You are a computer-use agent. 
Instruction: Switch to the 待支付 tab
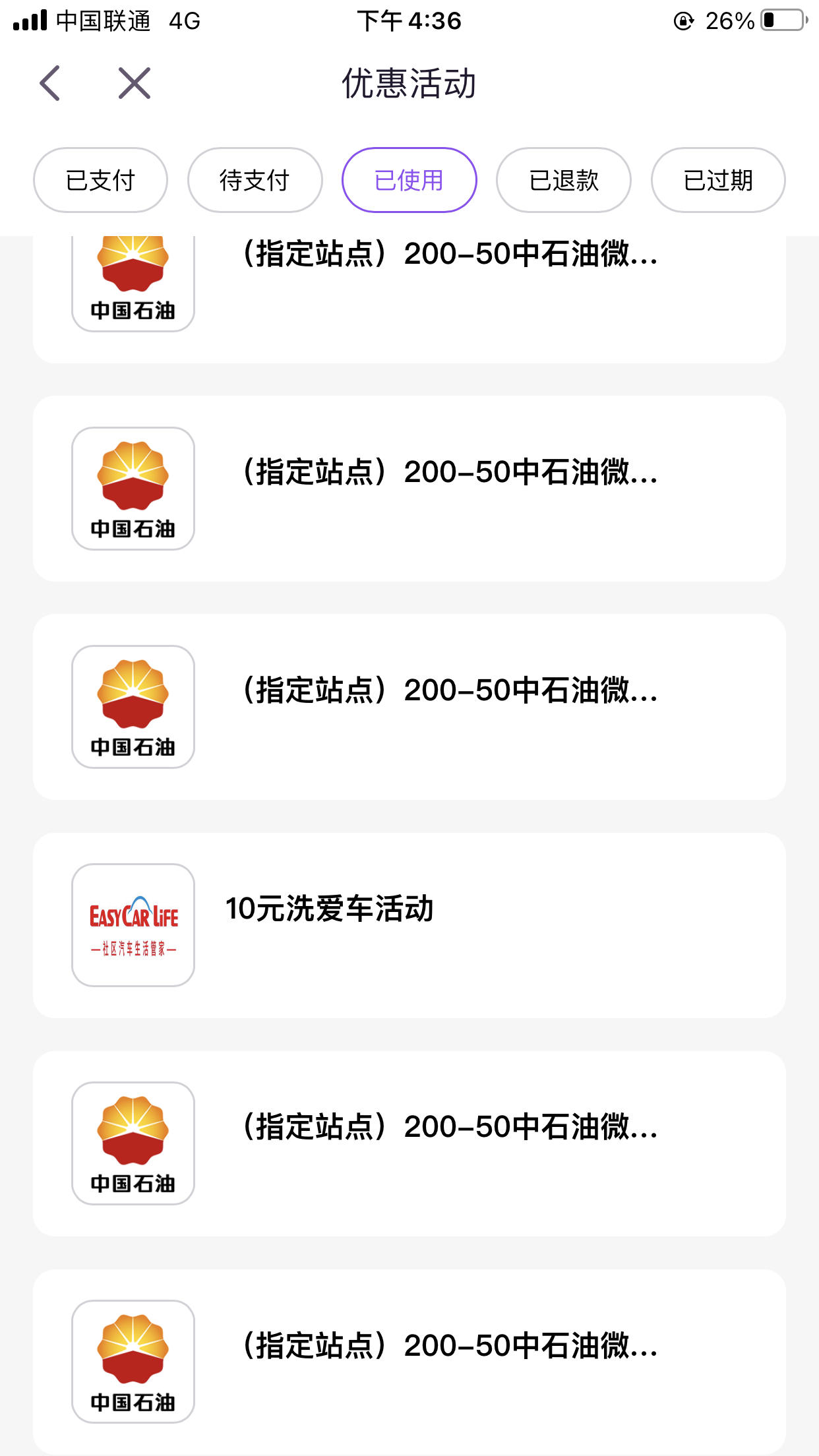(x=255, y=180)
